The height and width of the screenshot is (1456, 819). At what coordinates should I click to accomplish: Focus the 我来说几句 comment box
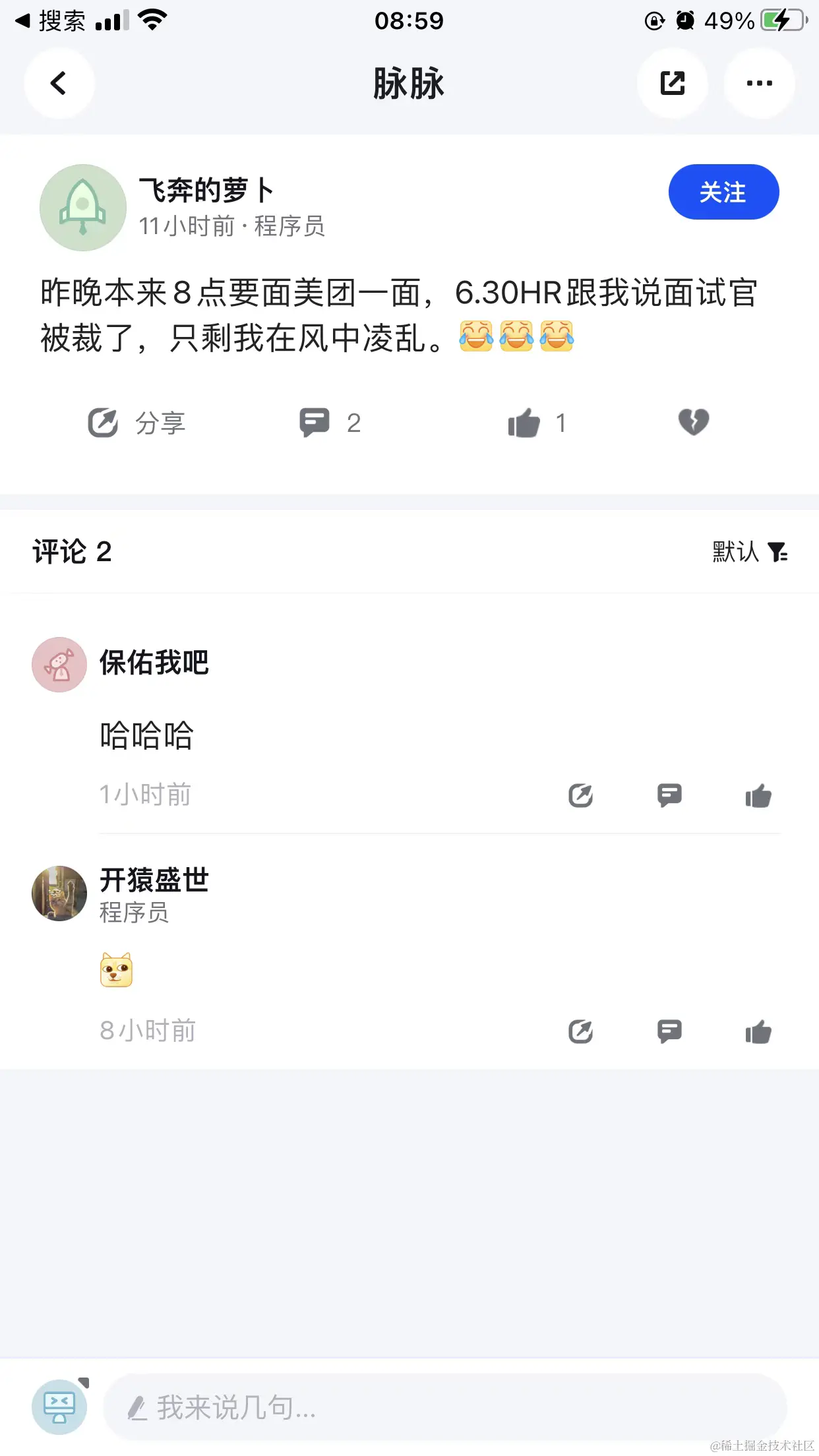pos(445,1408)
